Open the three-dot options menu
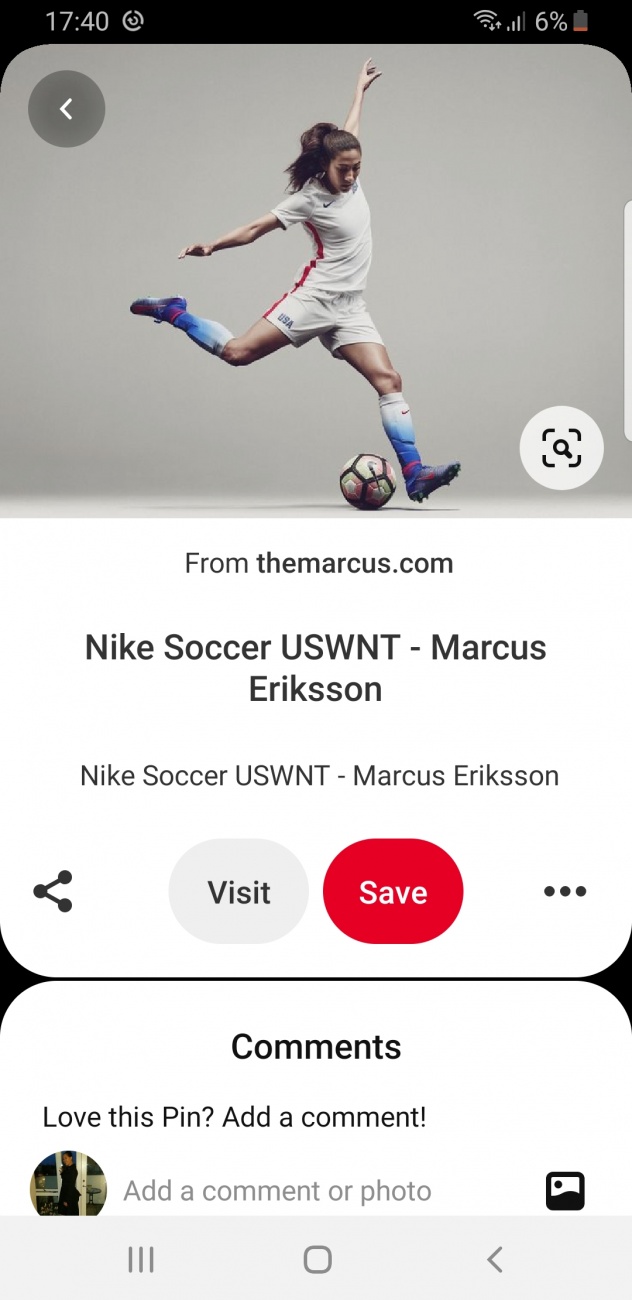 tap(565, 891)
